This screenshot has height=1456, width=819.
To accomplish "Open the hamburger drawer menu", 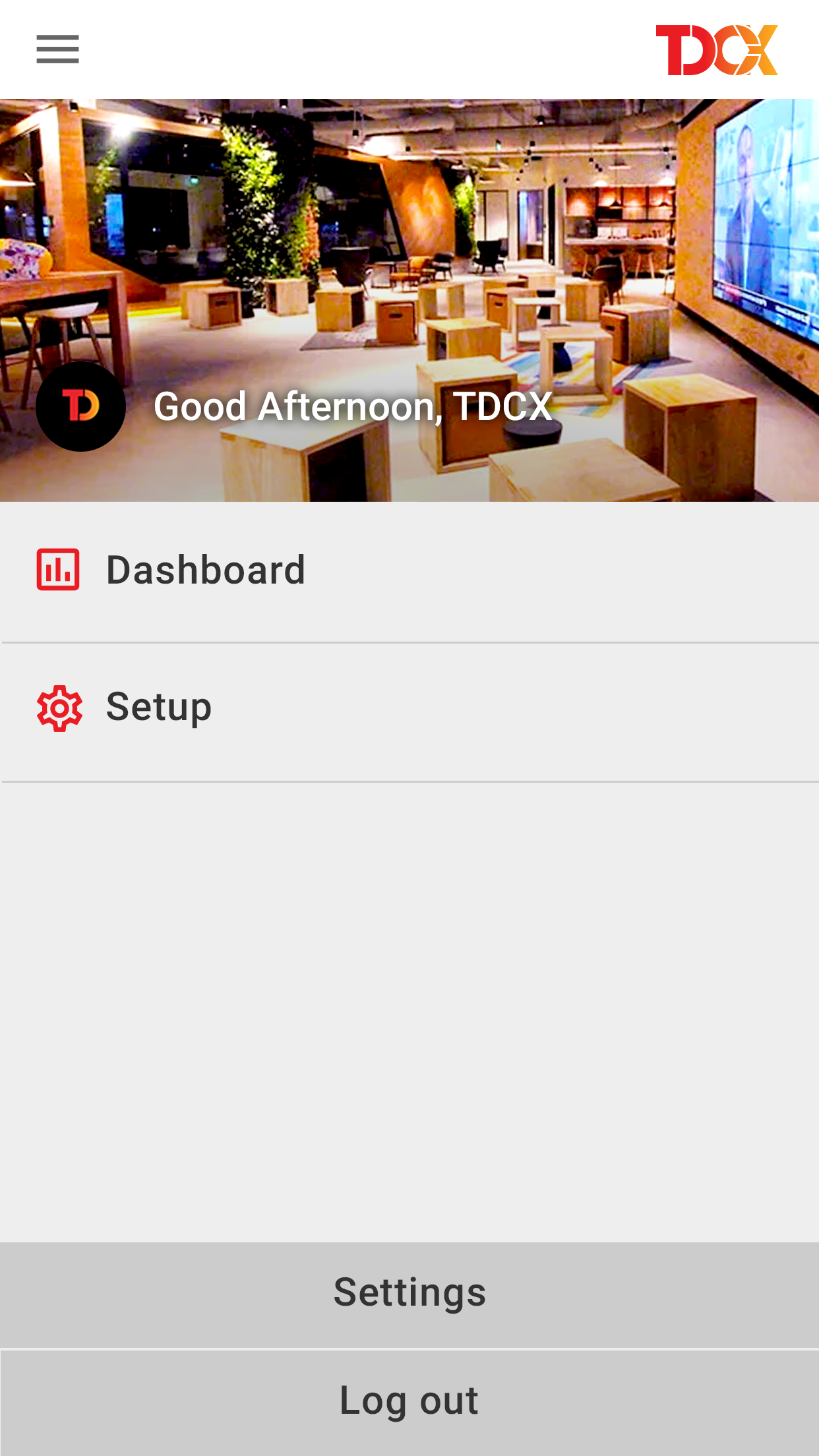I will click(57, 49).
